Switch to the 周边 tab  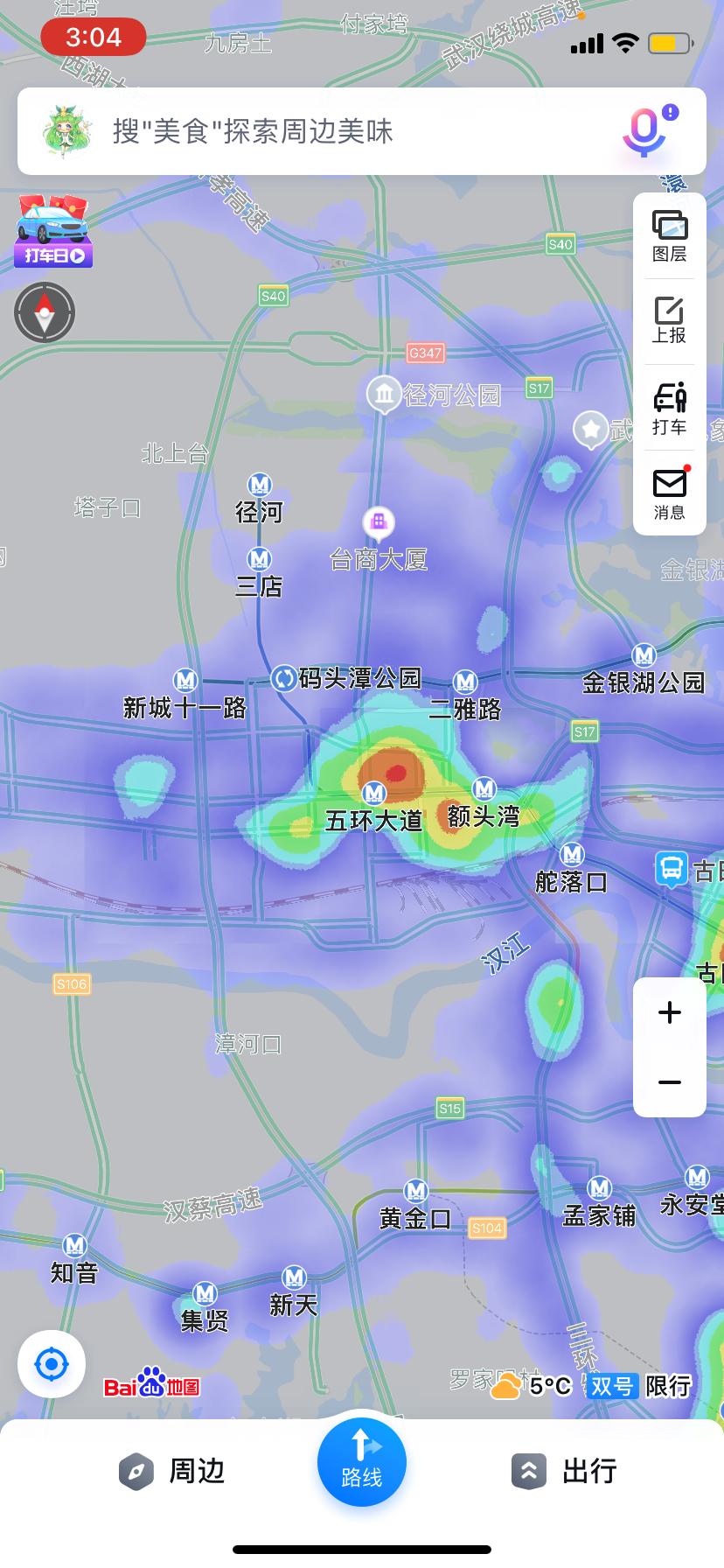pyautogui.click(x=172, y=1471)
